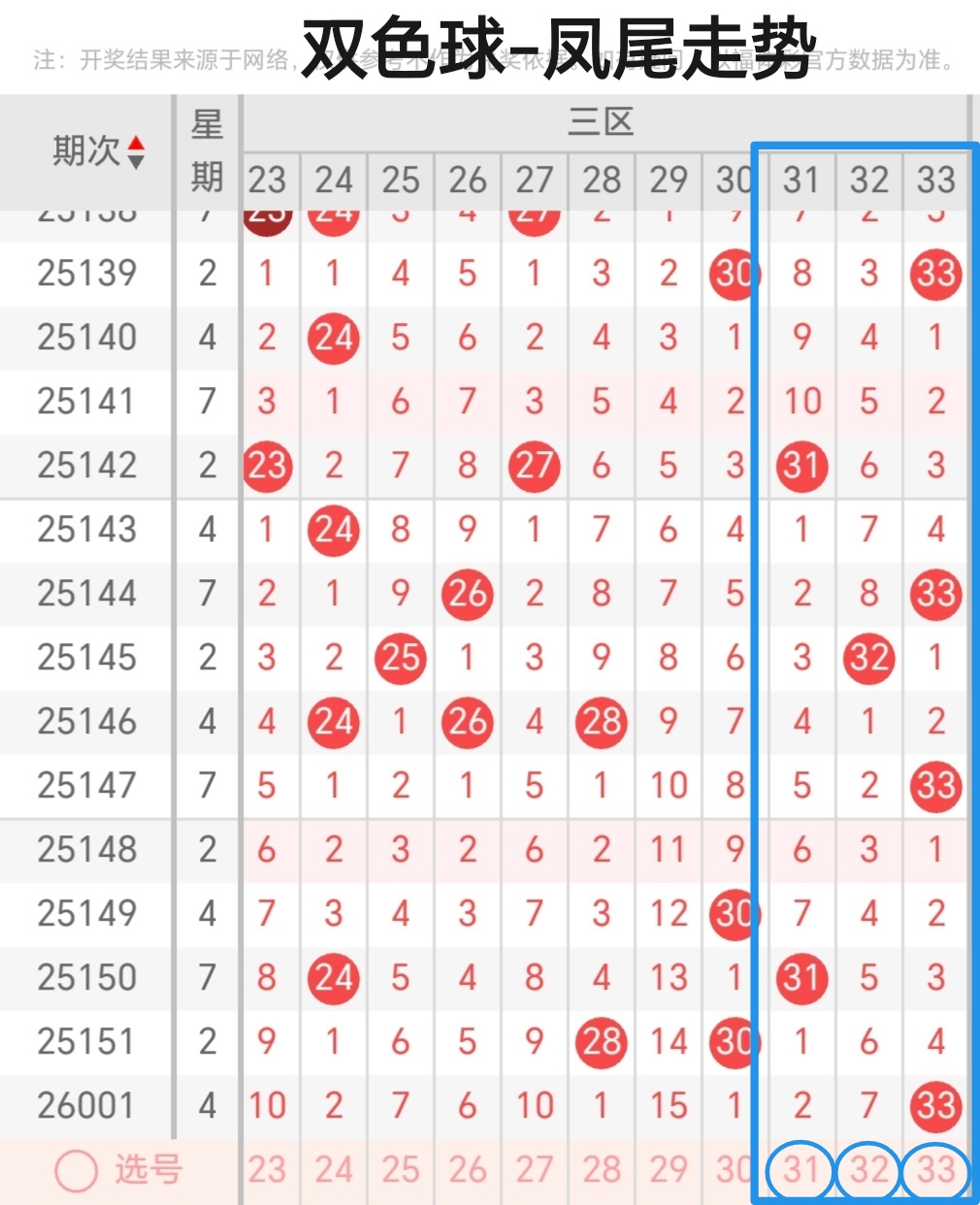980x1205 pixels.
Task: Click the red ball 27 in row 25142
Action: pyautogui.click(x=534, y=466)
